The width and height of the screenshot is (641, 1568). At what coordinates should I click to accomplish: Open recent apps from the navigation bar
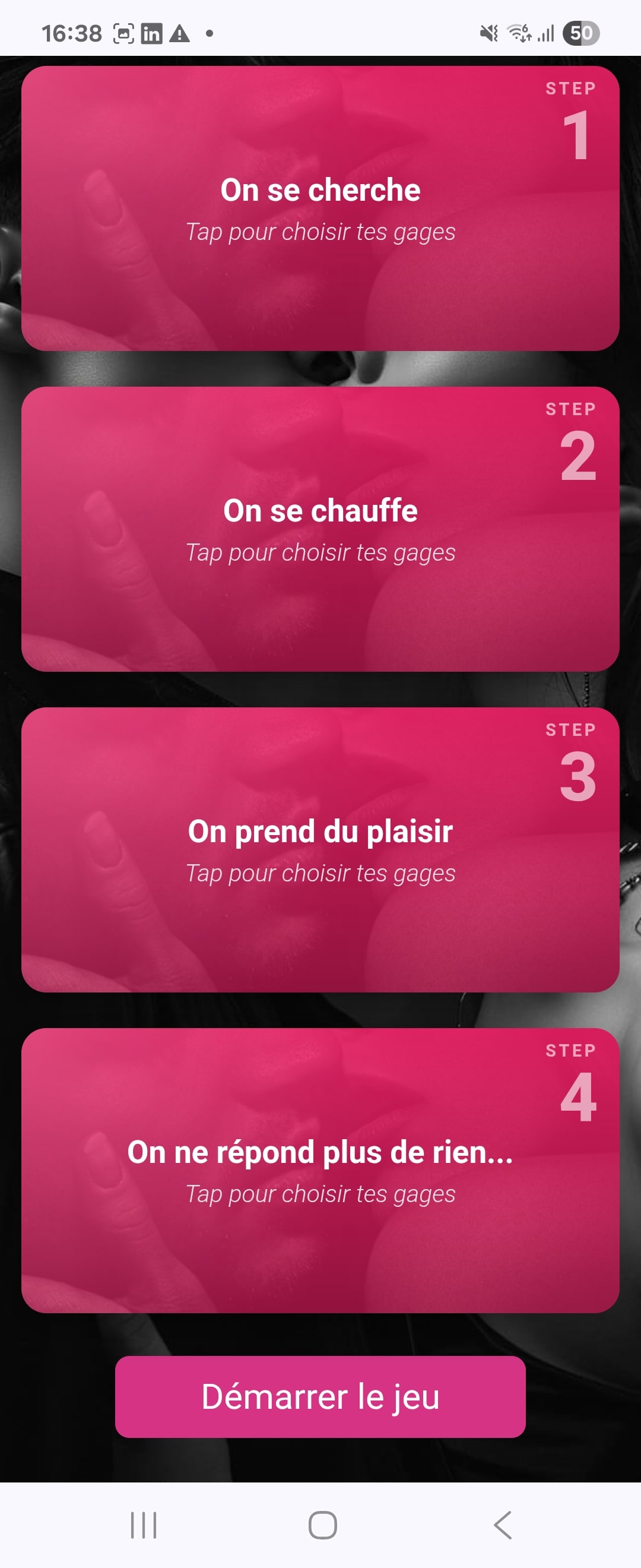click(144, 1525)
